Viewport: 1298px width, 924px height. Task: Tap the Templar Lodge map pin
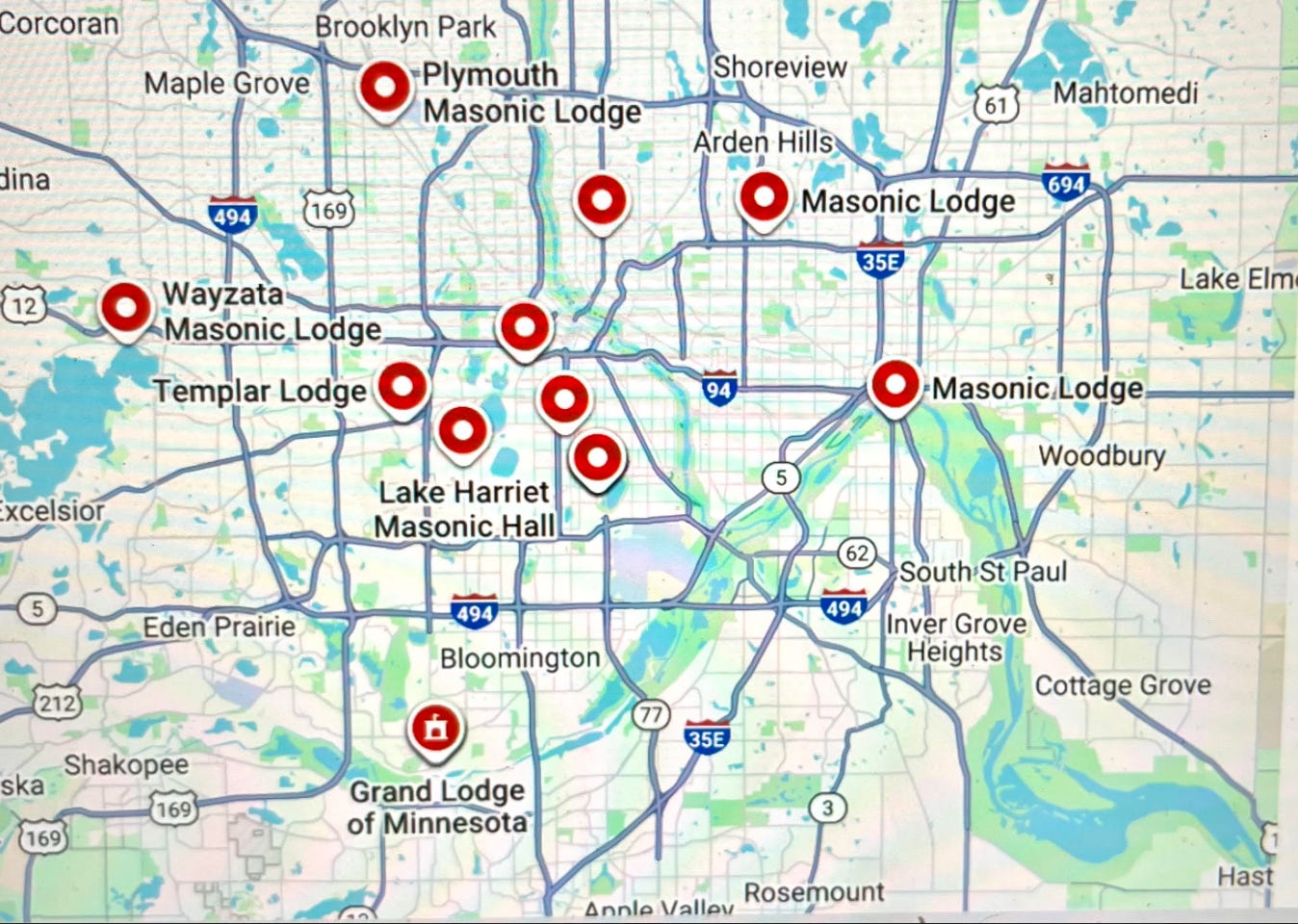point(402,388)
